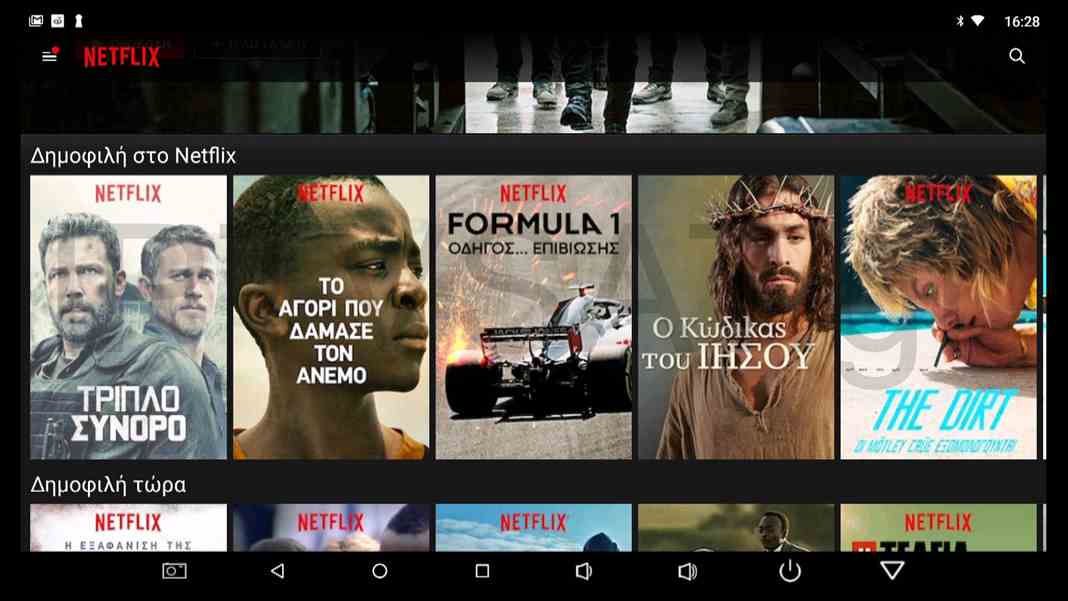The width and height of the screenshot is (1068, 601).
Task: Open Netflix search
Action: click(1017, 57)
